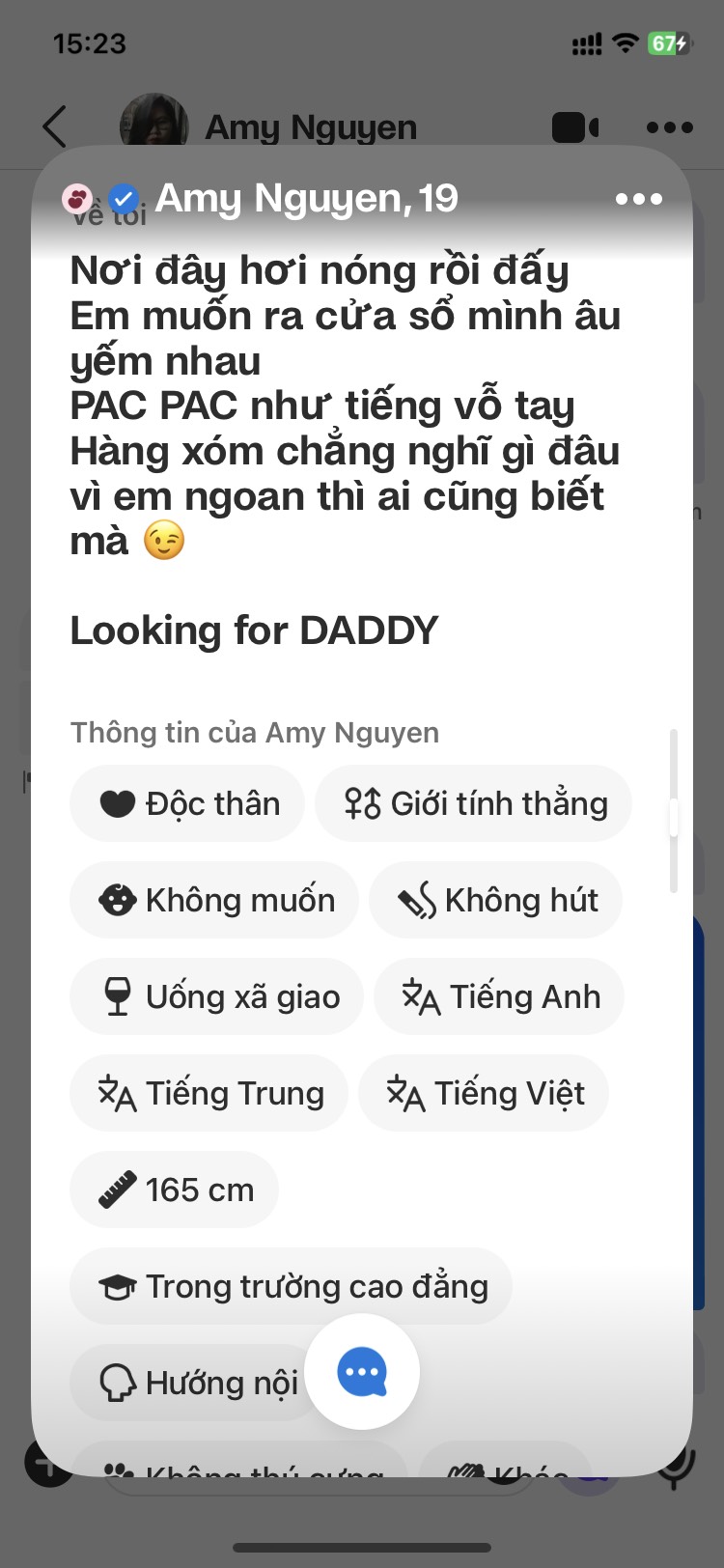Open the profile card's three-dot menu
724x1568 pixels.
(x=638, y=199)
